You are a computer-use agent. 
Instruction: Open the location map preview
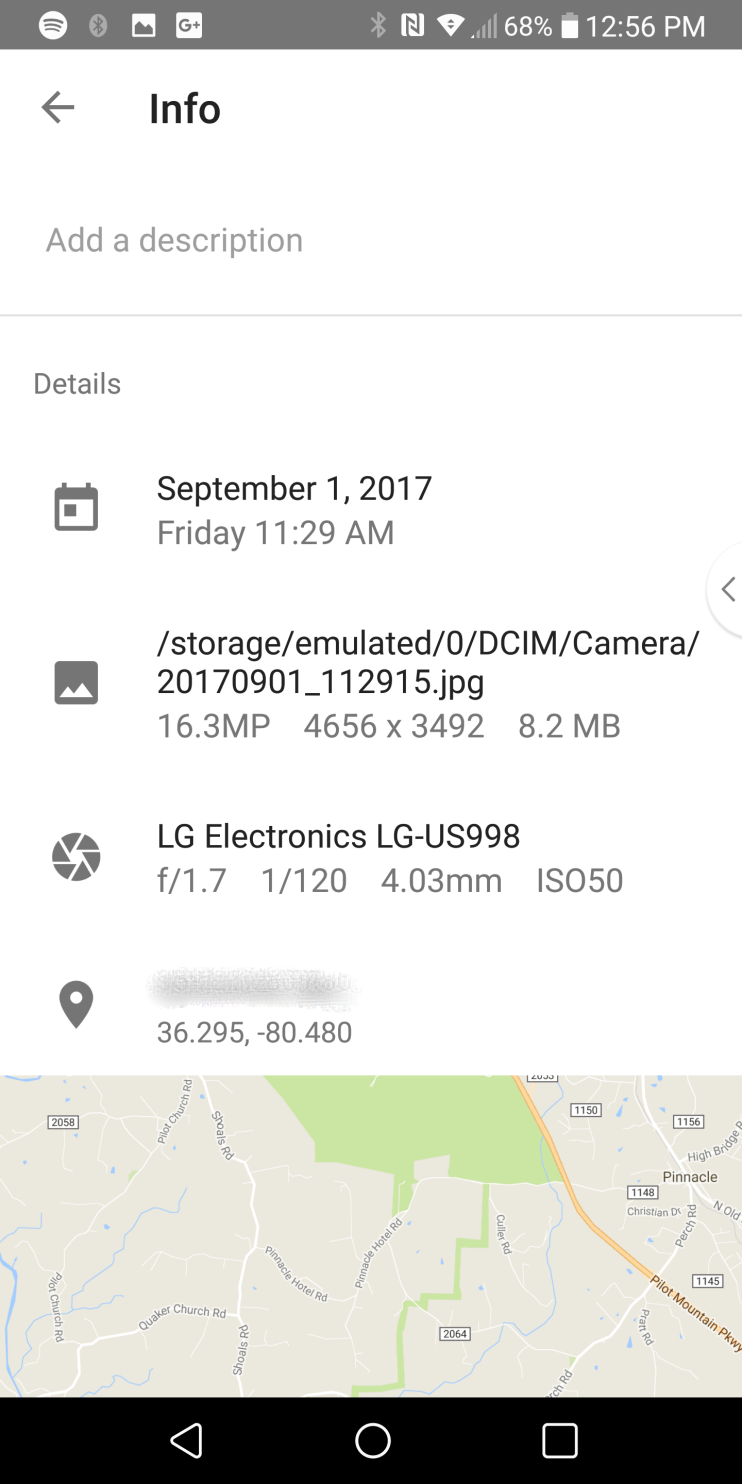pyautogui.click(x=371, y=1236)
